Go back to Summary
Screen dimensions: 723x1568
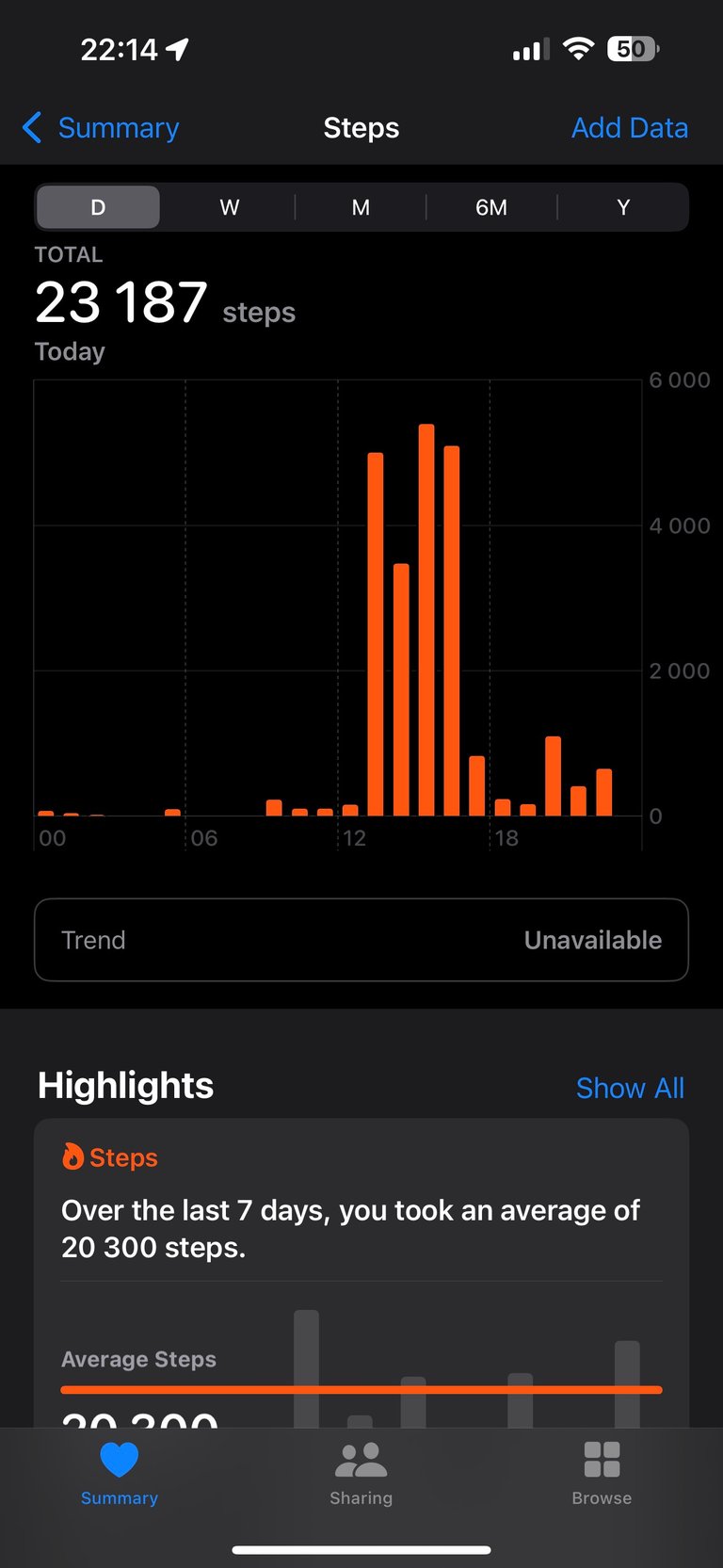pyautogui.click(x=101, y=128)
